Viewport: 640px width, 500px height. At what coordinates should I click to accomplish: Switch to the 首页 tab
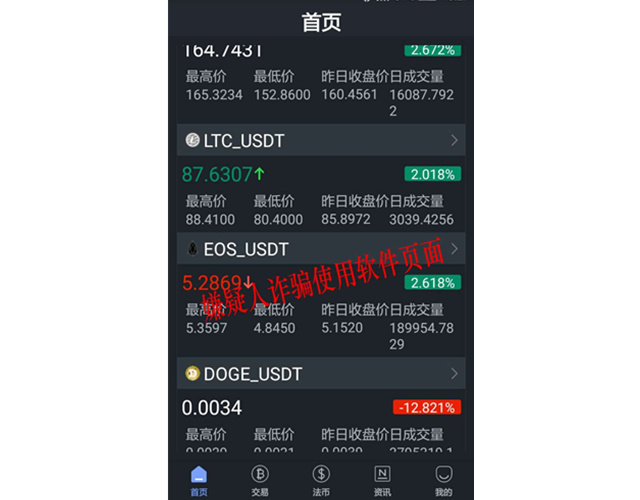[199, 480]
